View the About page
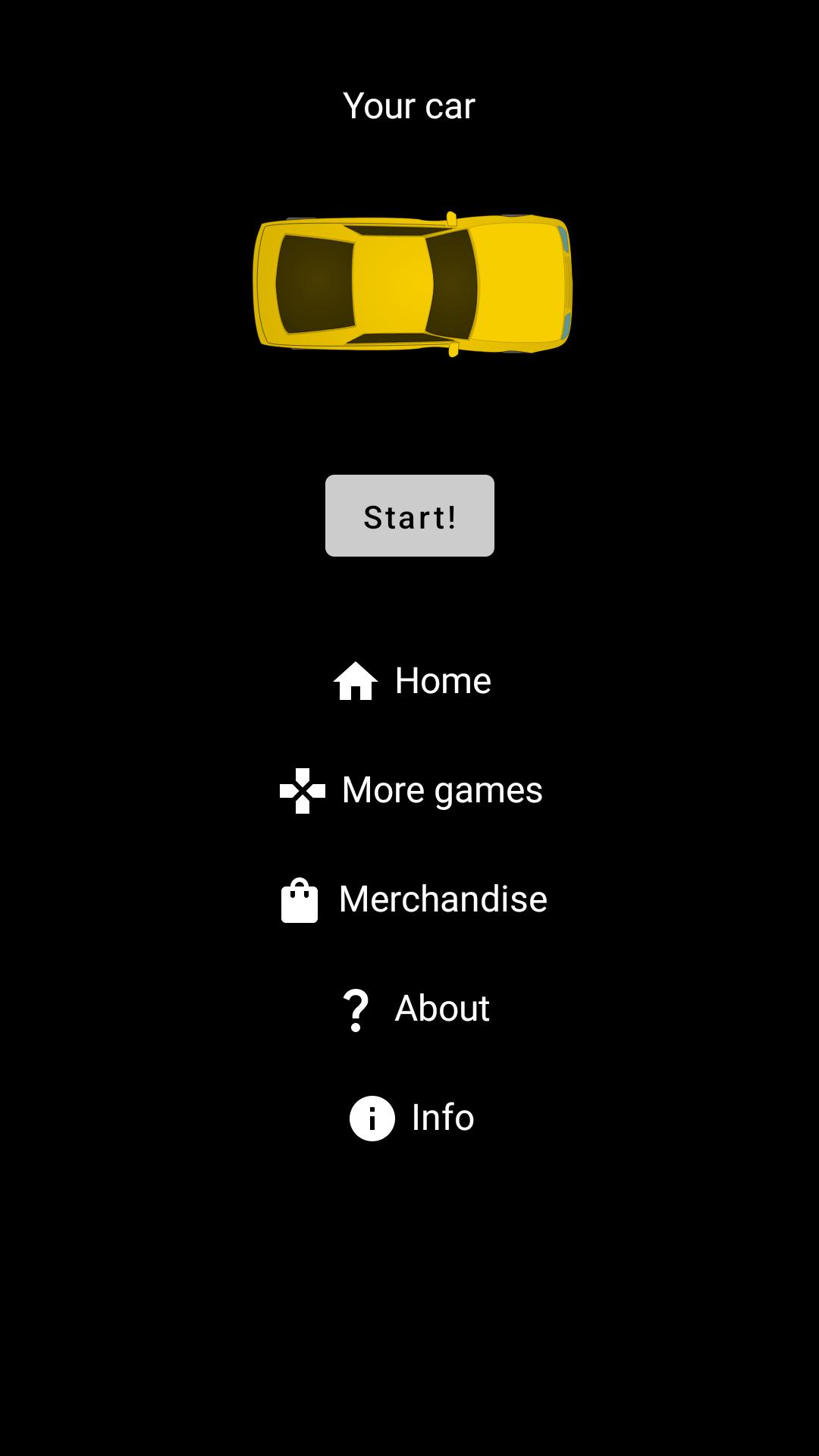The image size is (819, 1456). [416, 1009]
